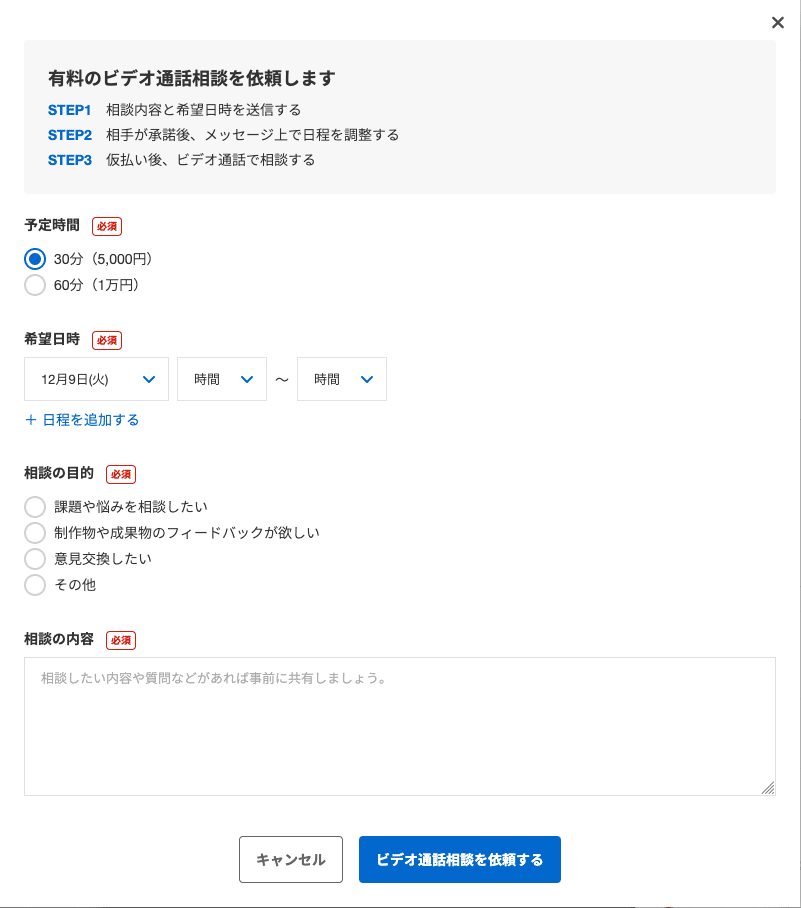This screenshot has height=908, width=801.
Task: Click the 日程を追加する link
Action: (x=89, y=420)
